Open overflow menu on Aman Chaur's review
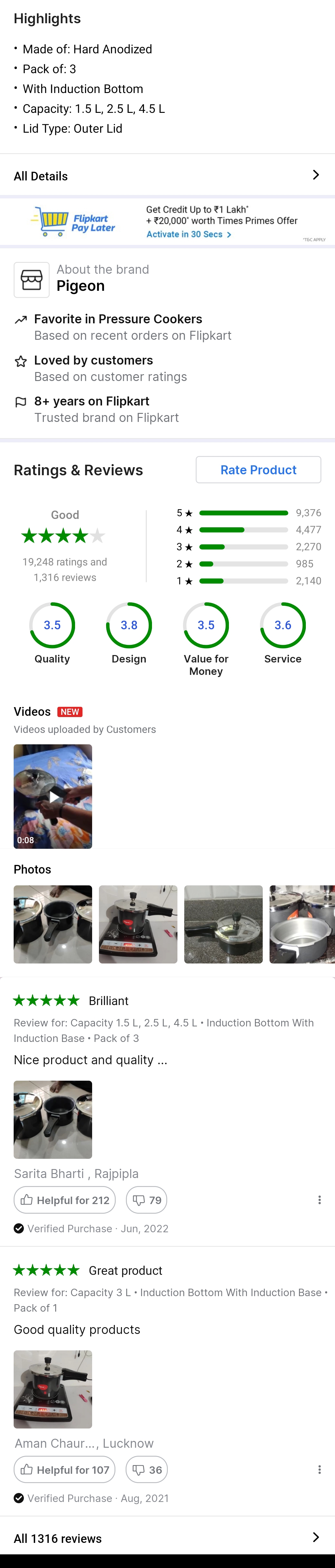 [319, 1469]
